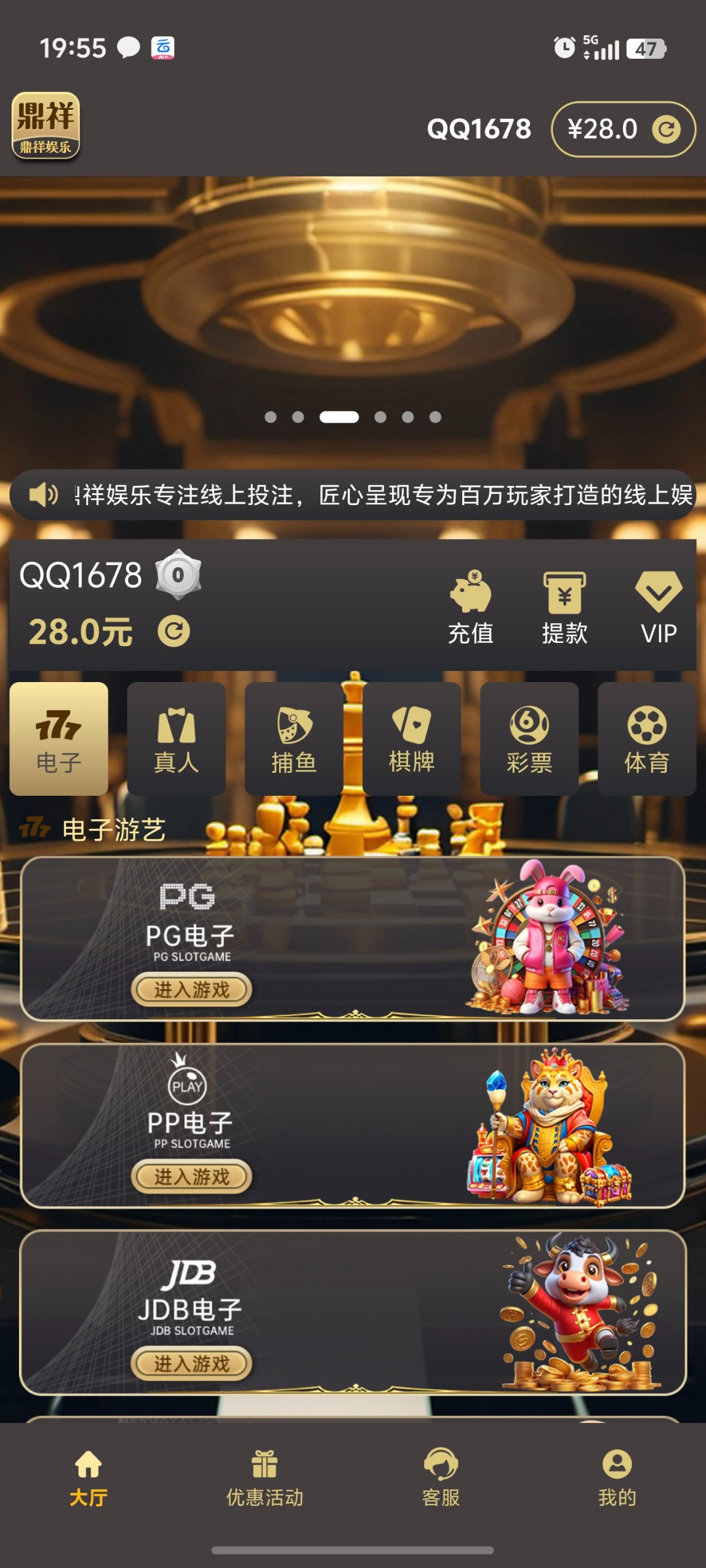Open 提款 withdrawal
The height and width of the screenshot is (1568, 706).
[564, 608]
